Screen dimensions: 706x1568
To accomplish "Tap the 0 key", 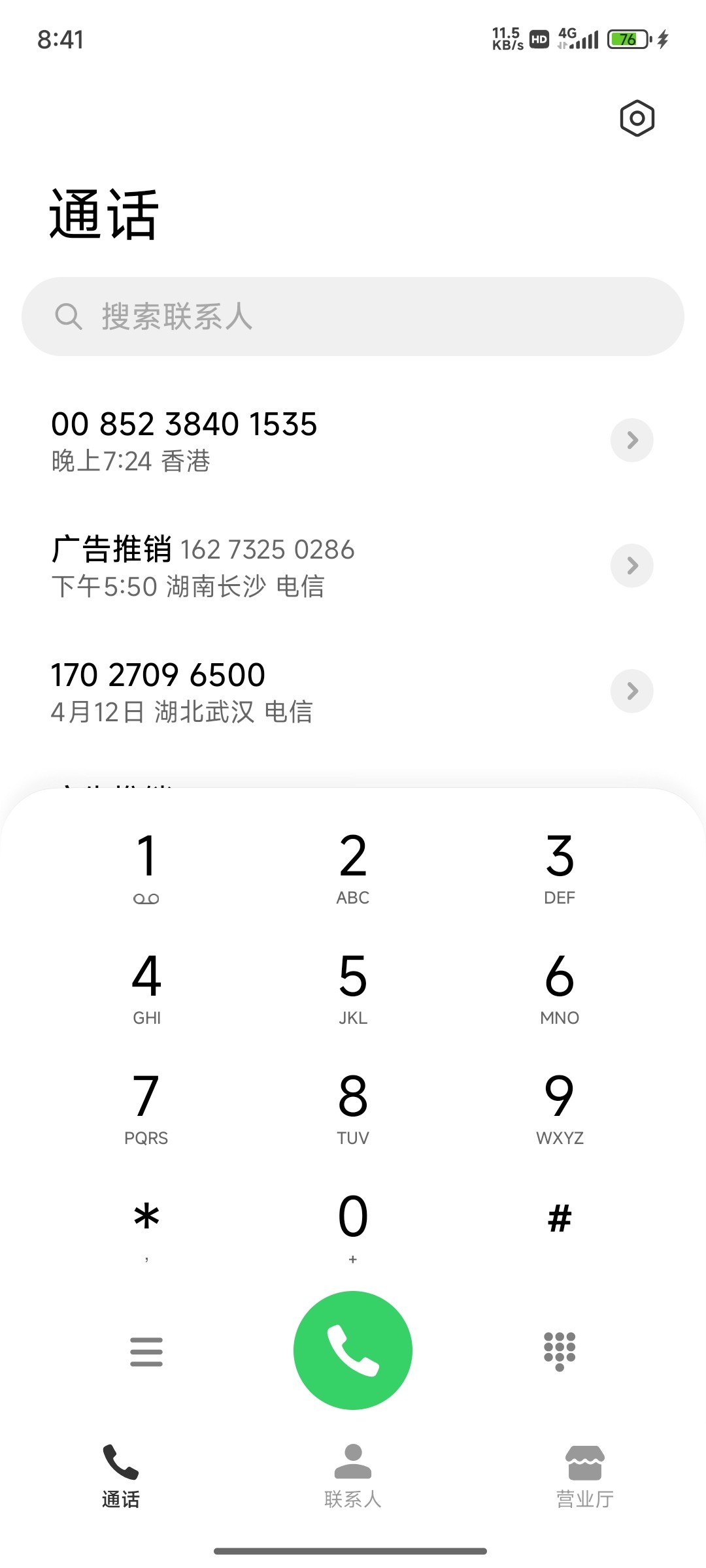I will (353, 1228).
